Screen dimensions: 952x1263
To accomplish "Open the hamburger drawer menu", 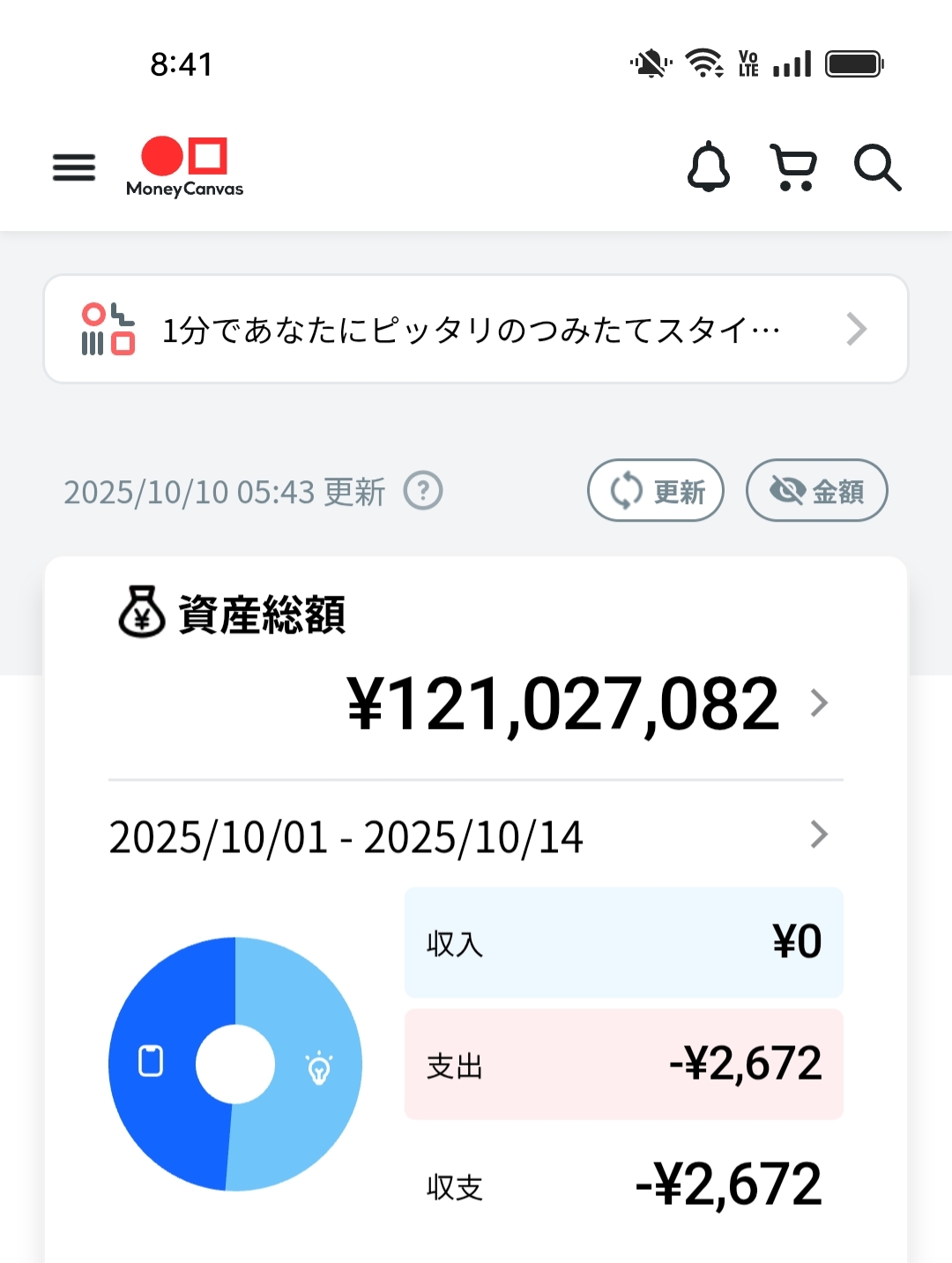I will 74,167.
